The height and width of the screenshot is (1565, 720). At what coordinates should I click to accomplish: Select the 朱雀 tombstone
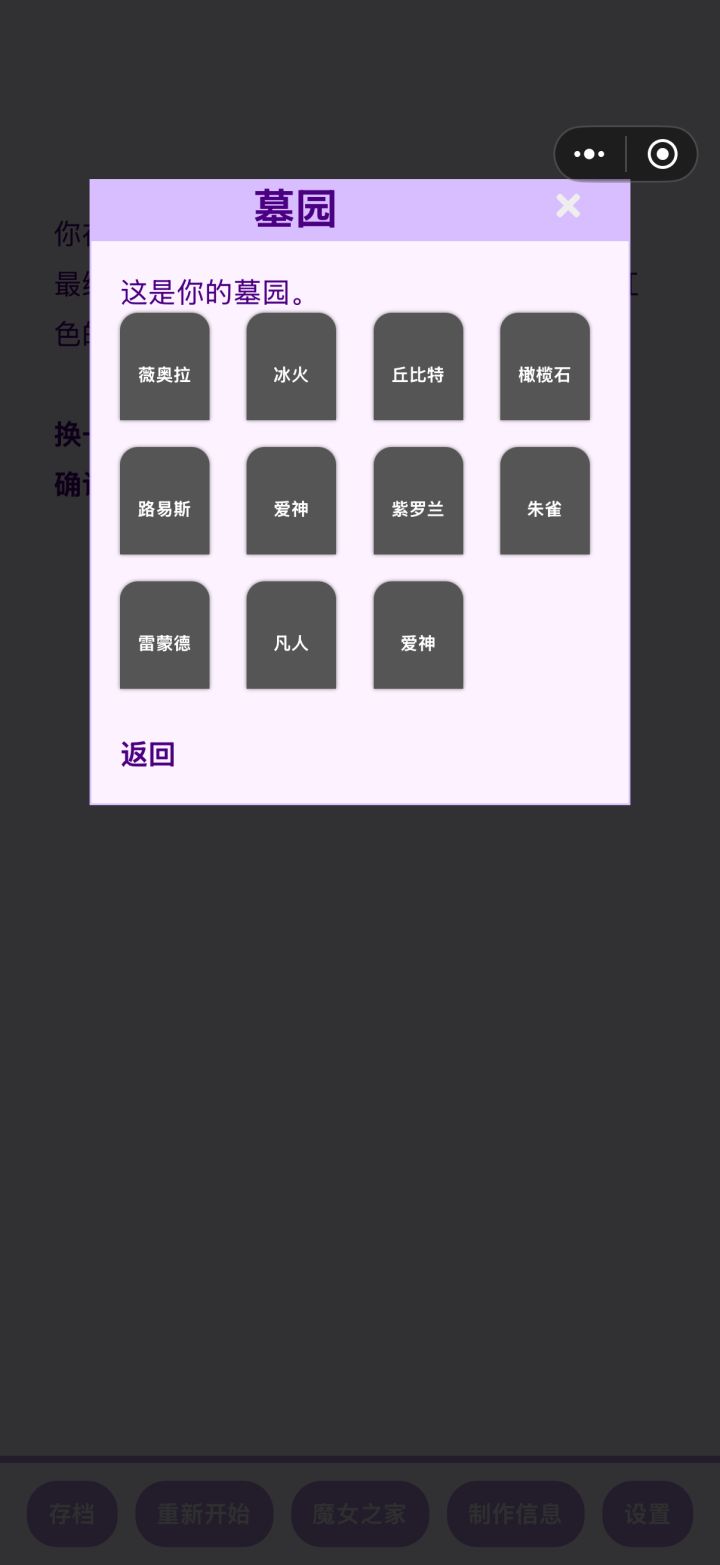click(x=544, y=501)
